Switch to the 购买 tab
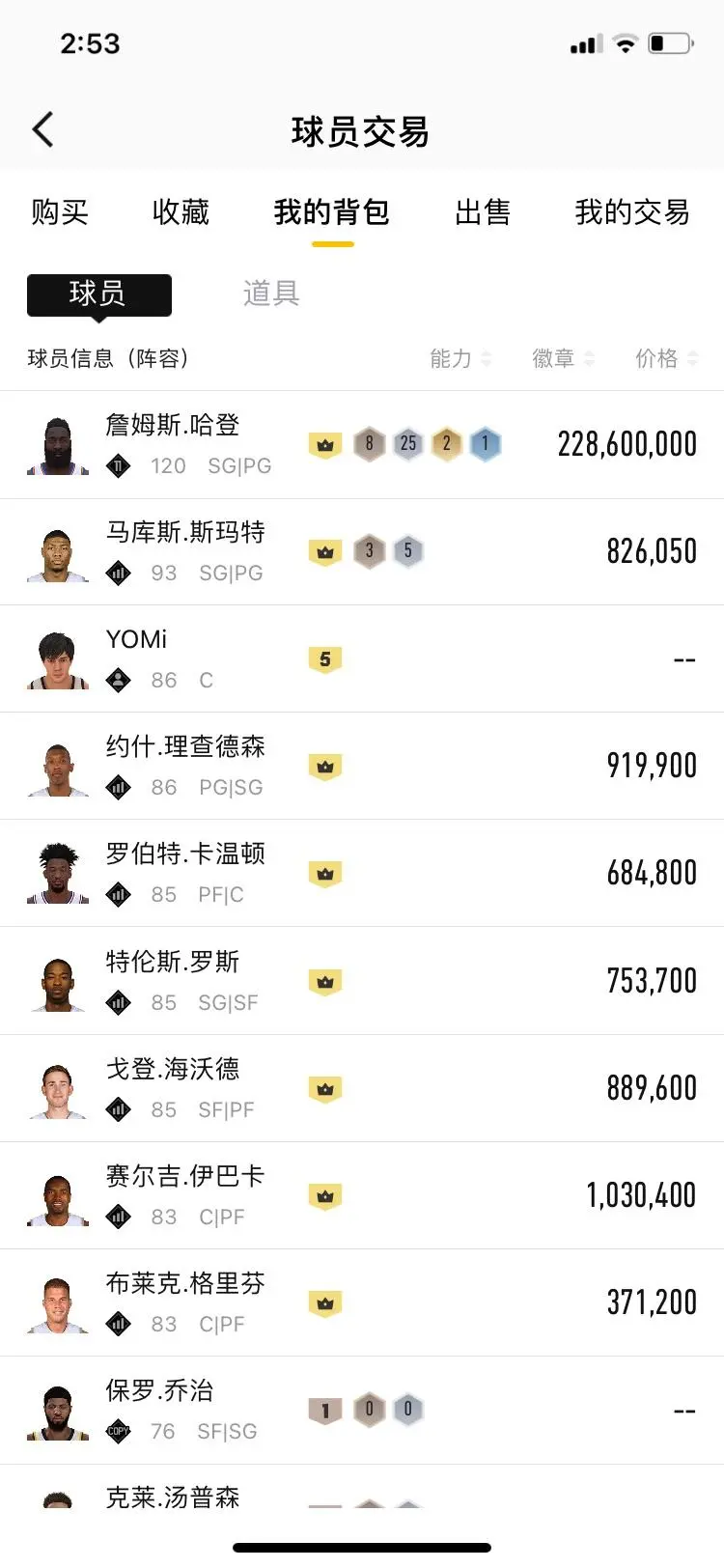 (x=60, y=211)
